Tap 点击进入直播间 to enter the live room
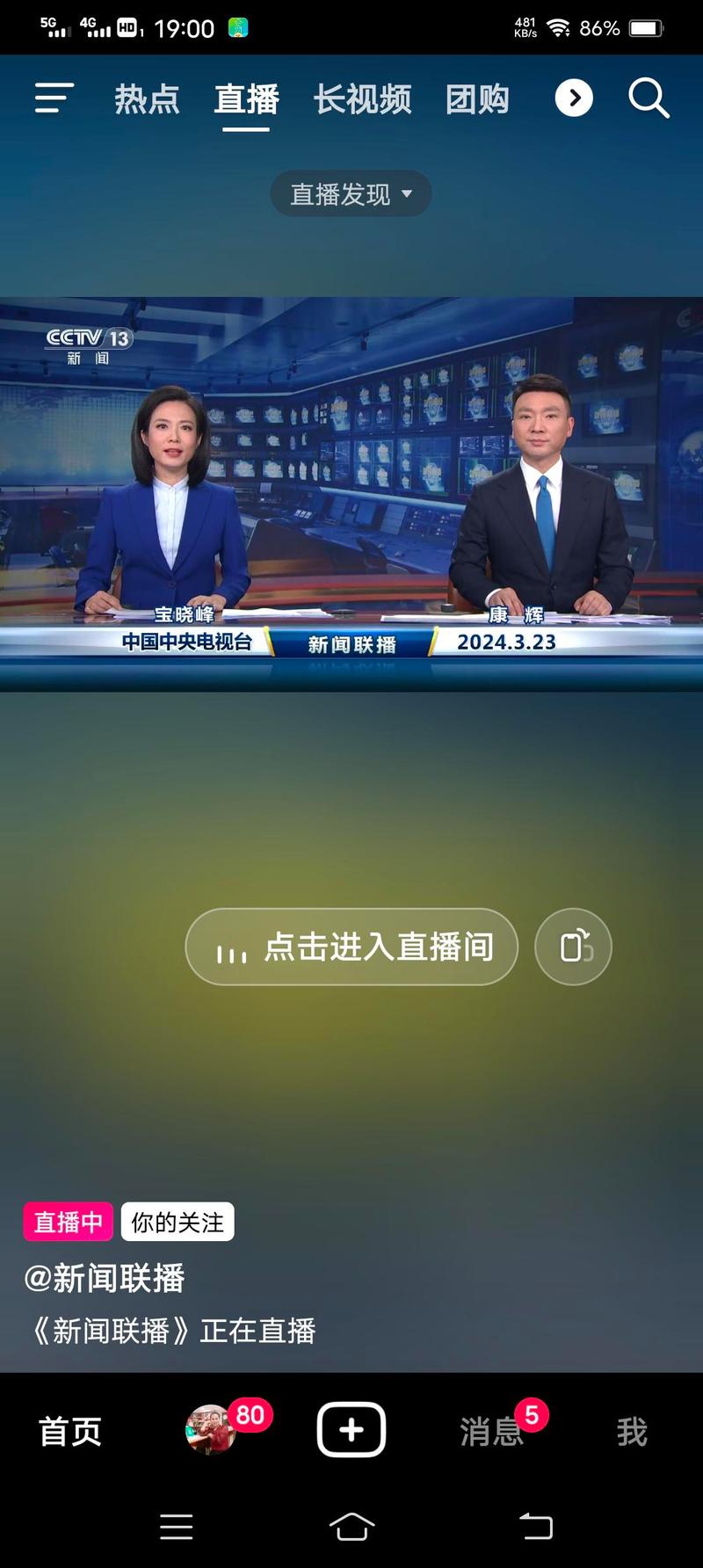Screen dimensions: 703x1568 click(x=351, y=946)
